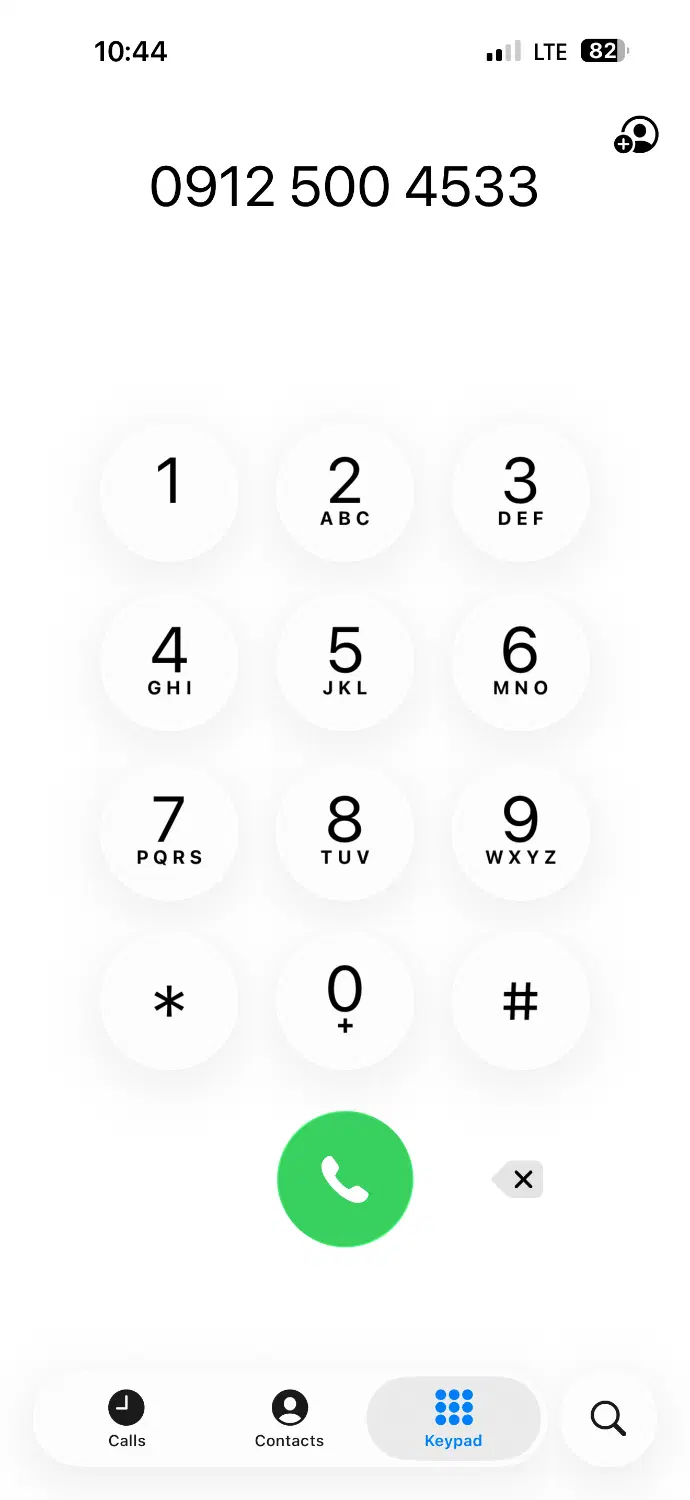Add the dialed number to contacts
This screenshot has height=1500, width=690.
(636, 135)
